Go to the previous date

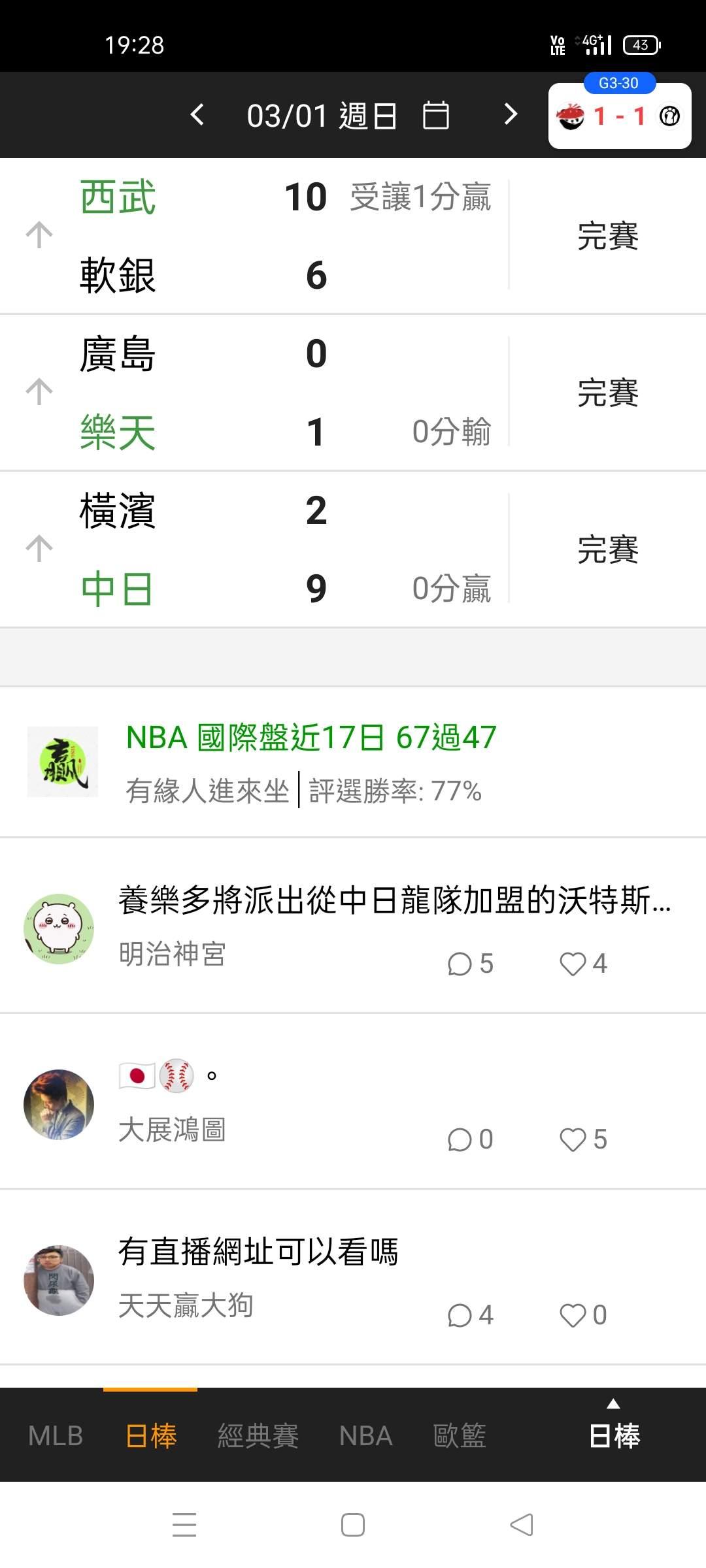197,115
